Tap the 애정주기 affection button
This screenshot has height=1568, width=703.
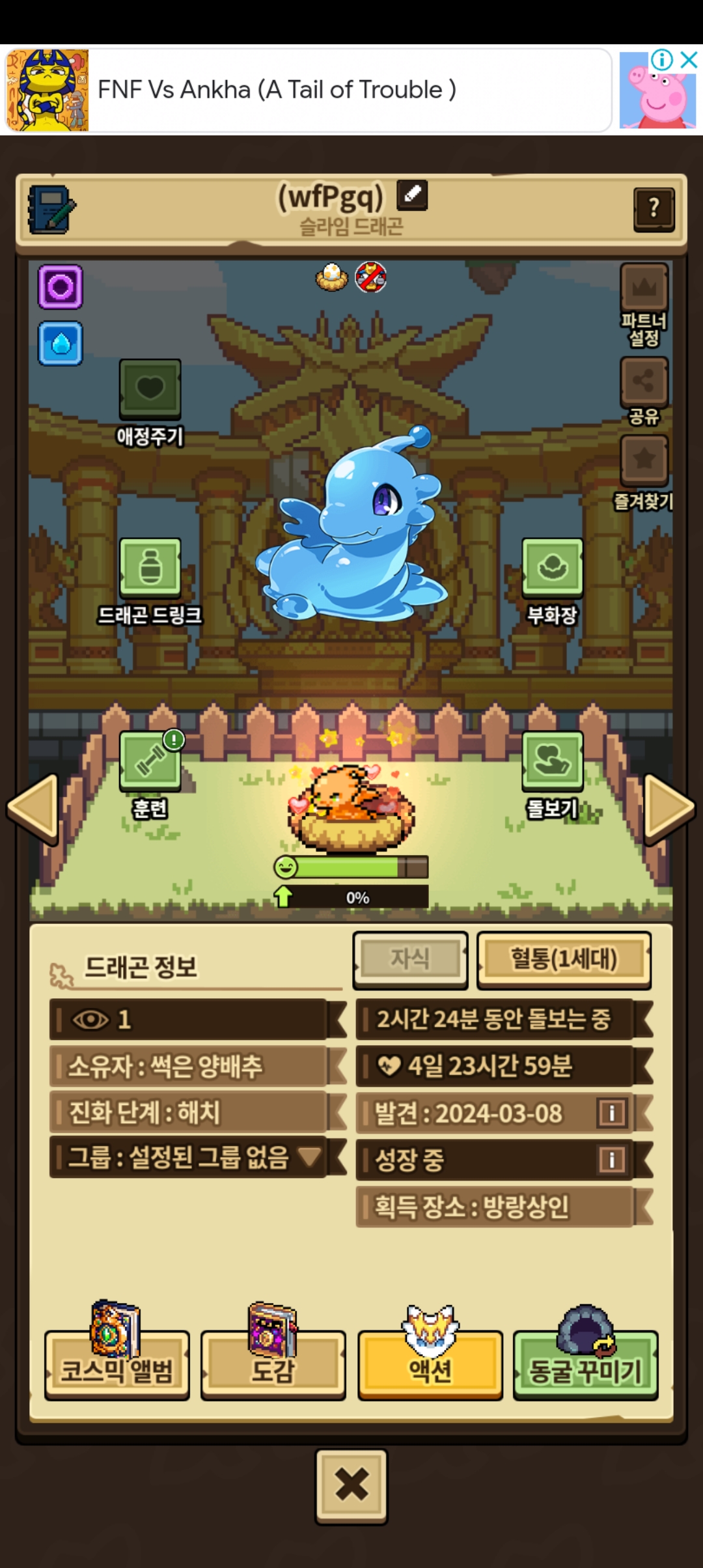pyautogui.click(x=150, y=389)
